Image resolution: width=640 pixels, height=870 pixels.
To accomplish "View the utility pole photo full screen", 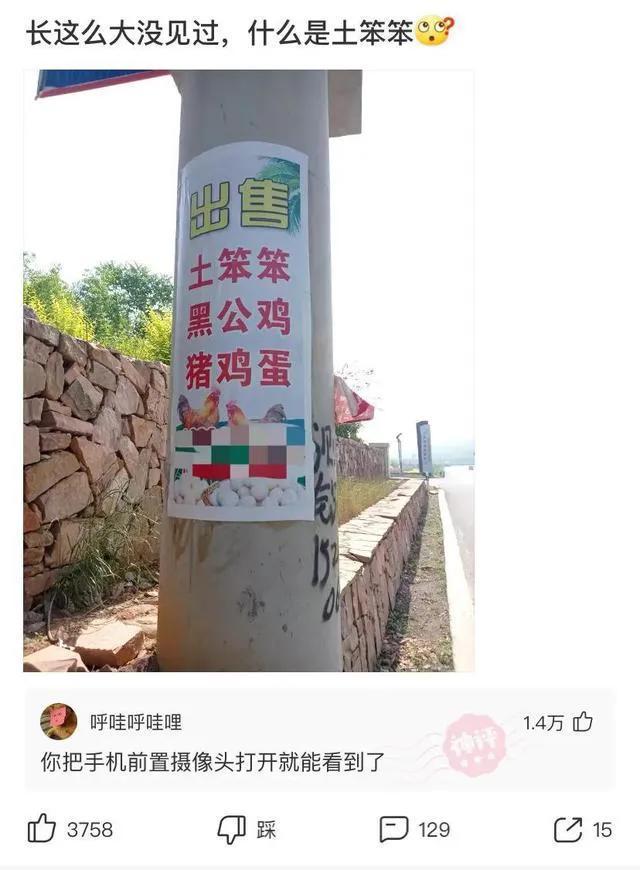I will [x=249, y=370].
